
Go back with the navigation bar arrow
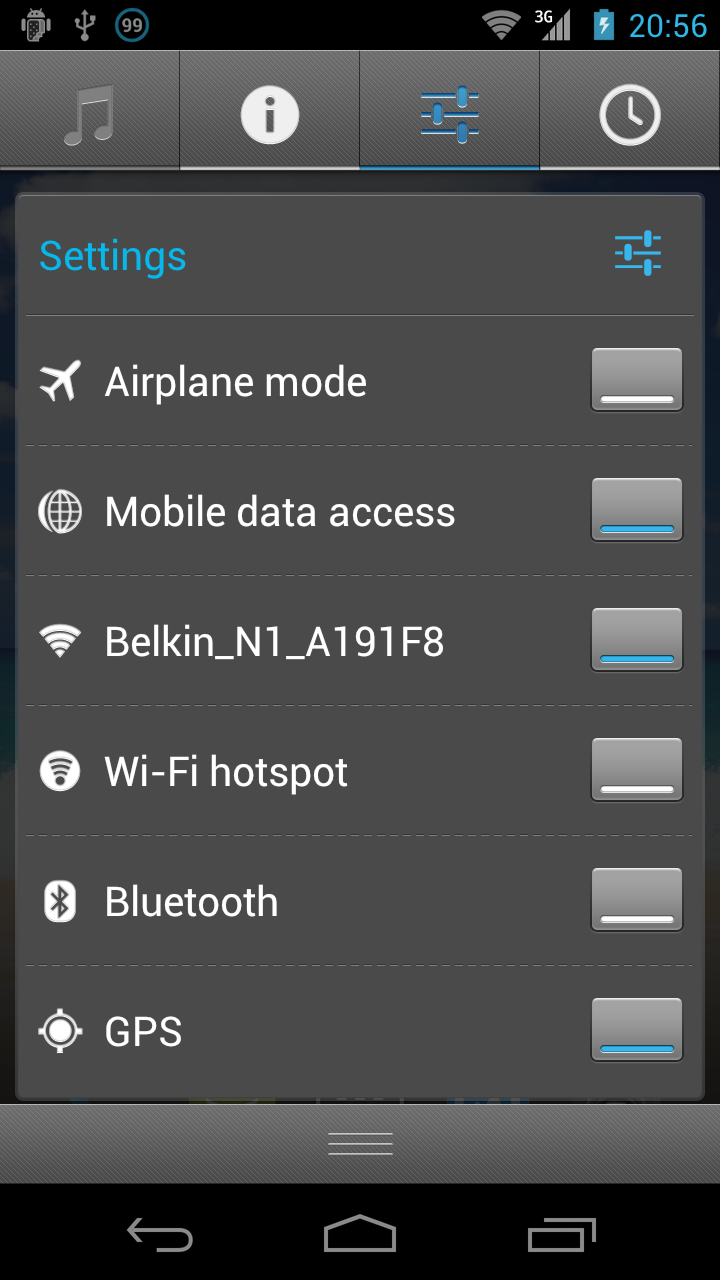coord(160,1235)
